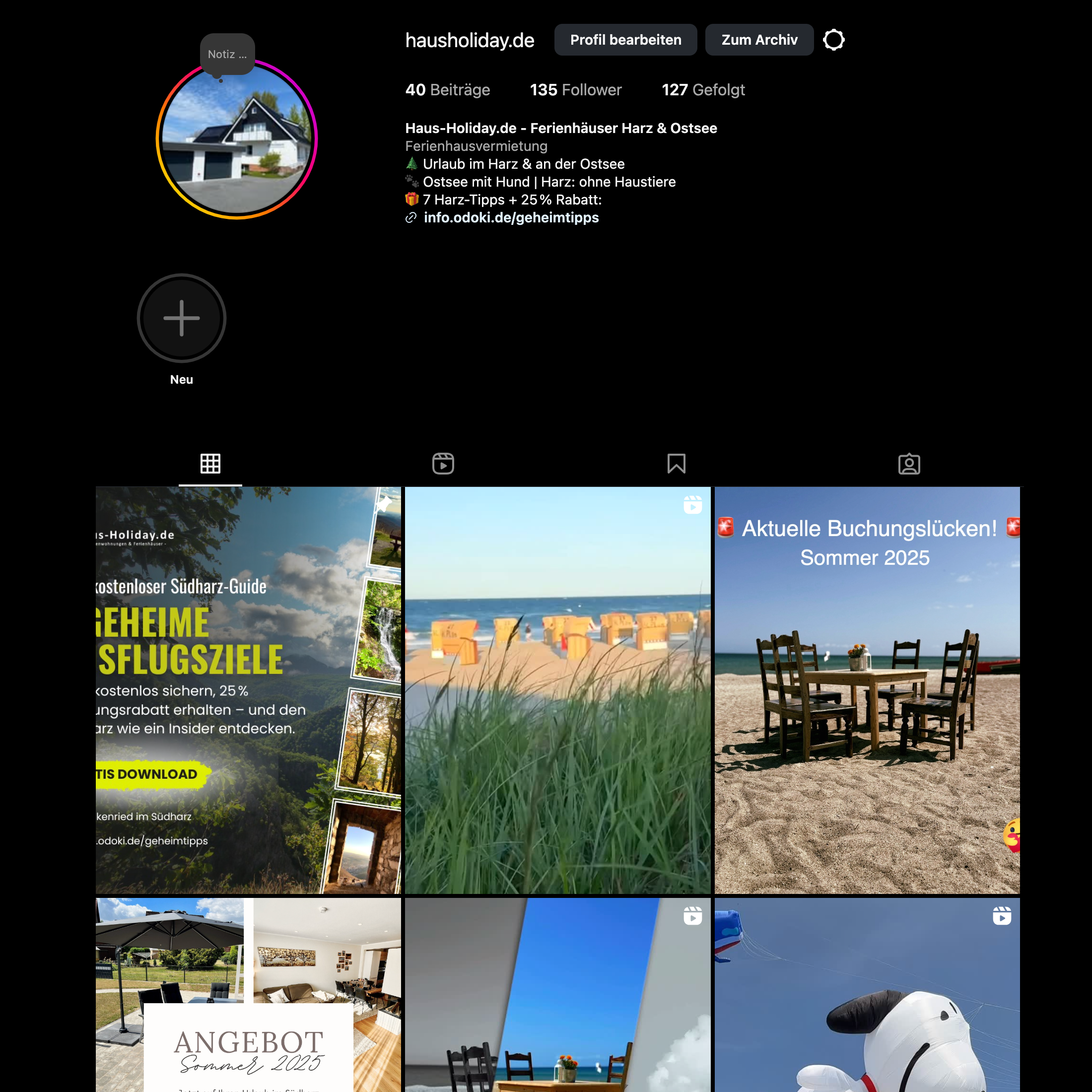Viewport: 1092px width, 1092px height.
Task: Show the 135 Follower list
Action: point(575,90)
